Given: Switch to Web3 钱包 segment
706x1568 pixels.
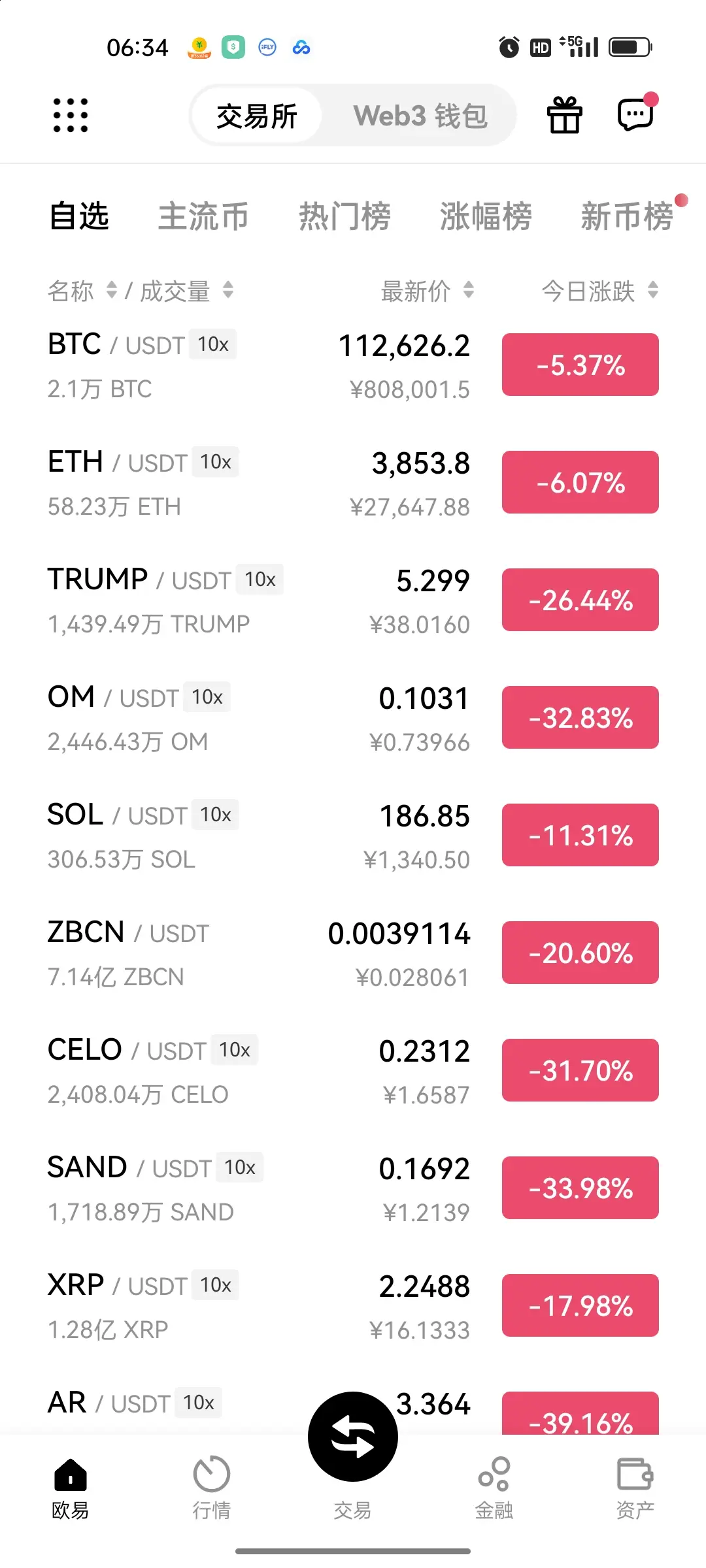Looking at the screenshot, I should coord(420,116).
